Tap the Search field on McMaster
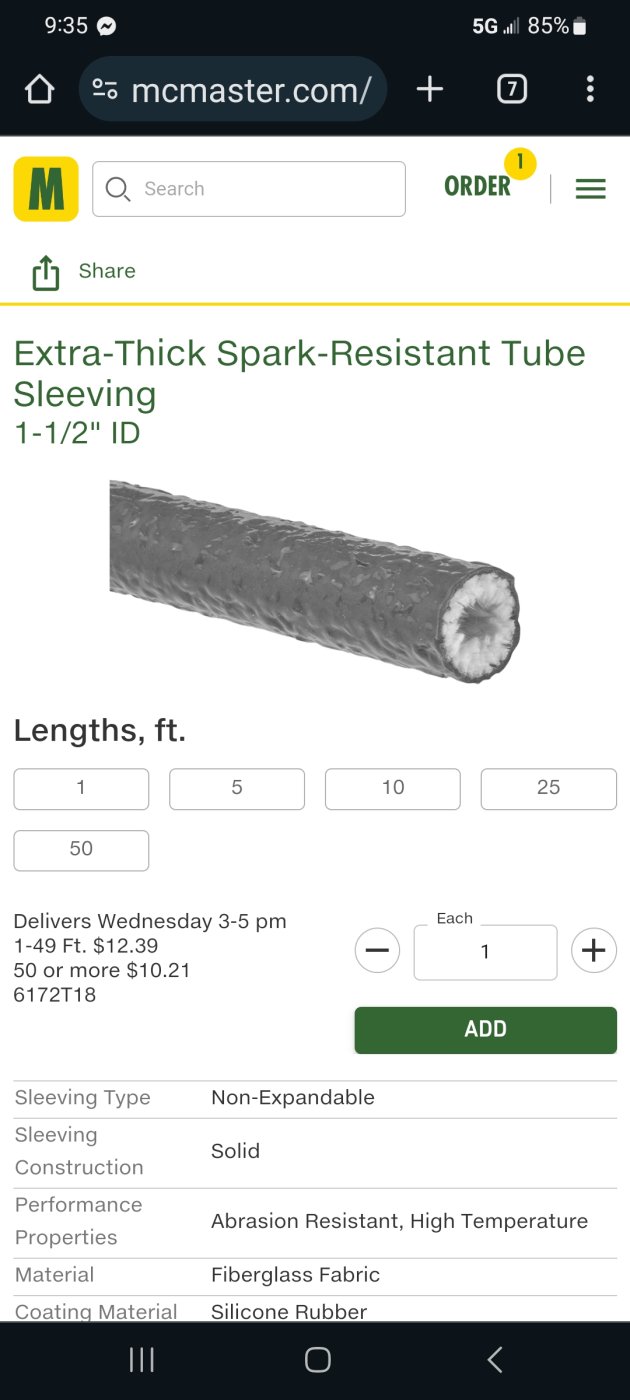 click(x=249, y=189)
